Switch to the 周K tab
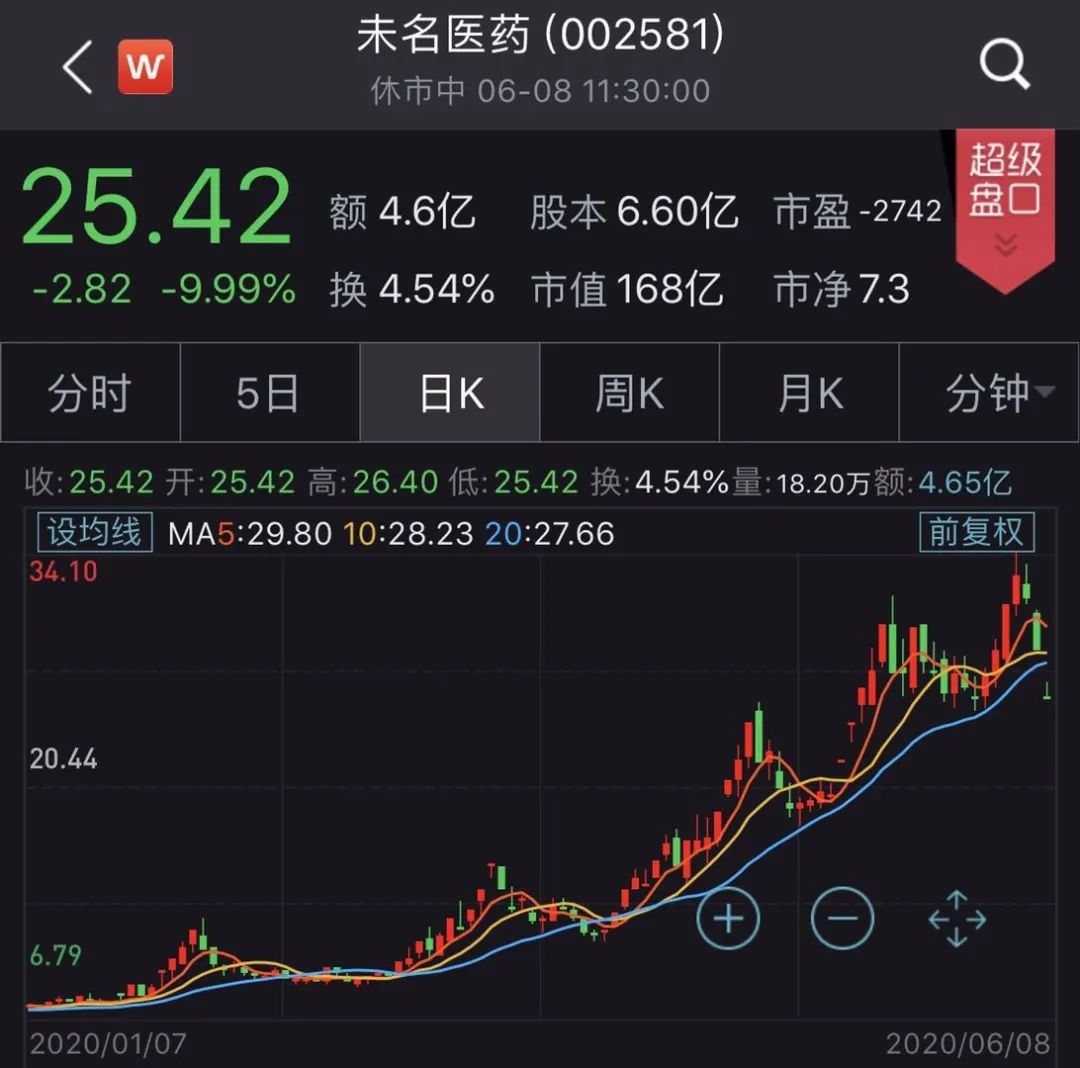Viewport: 1080px width, 1068px height. pos(629,393)
